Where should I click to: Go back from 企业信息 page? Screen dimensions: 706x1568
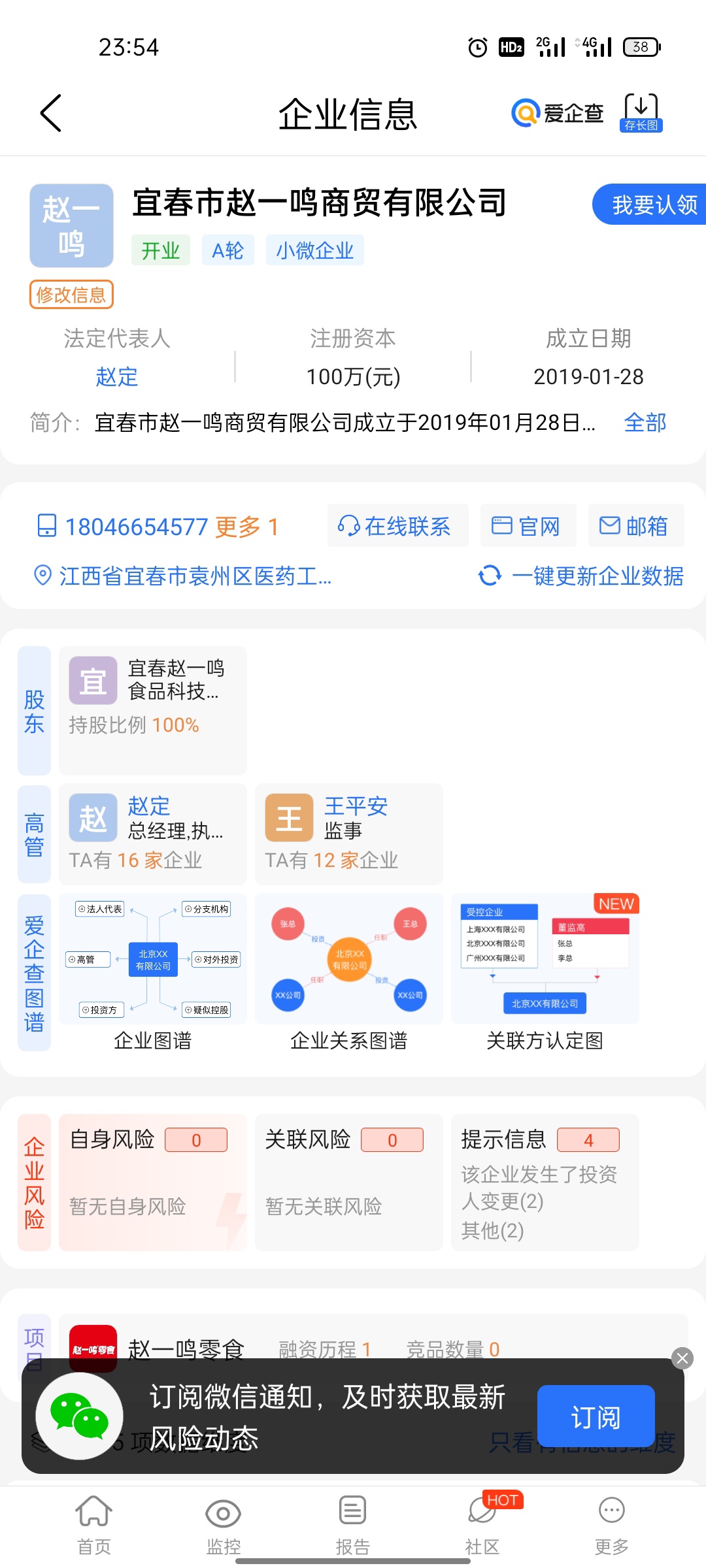click(51, 113)
